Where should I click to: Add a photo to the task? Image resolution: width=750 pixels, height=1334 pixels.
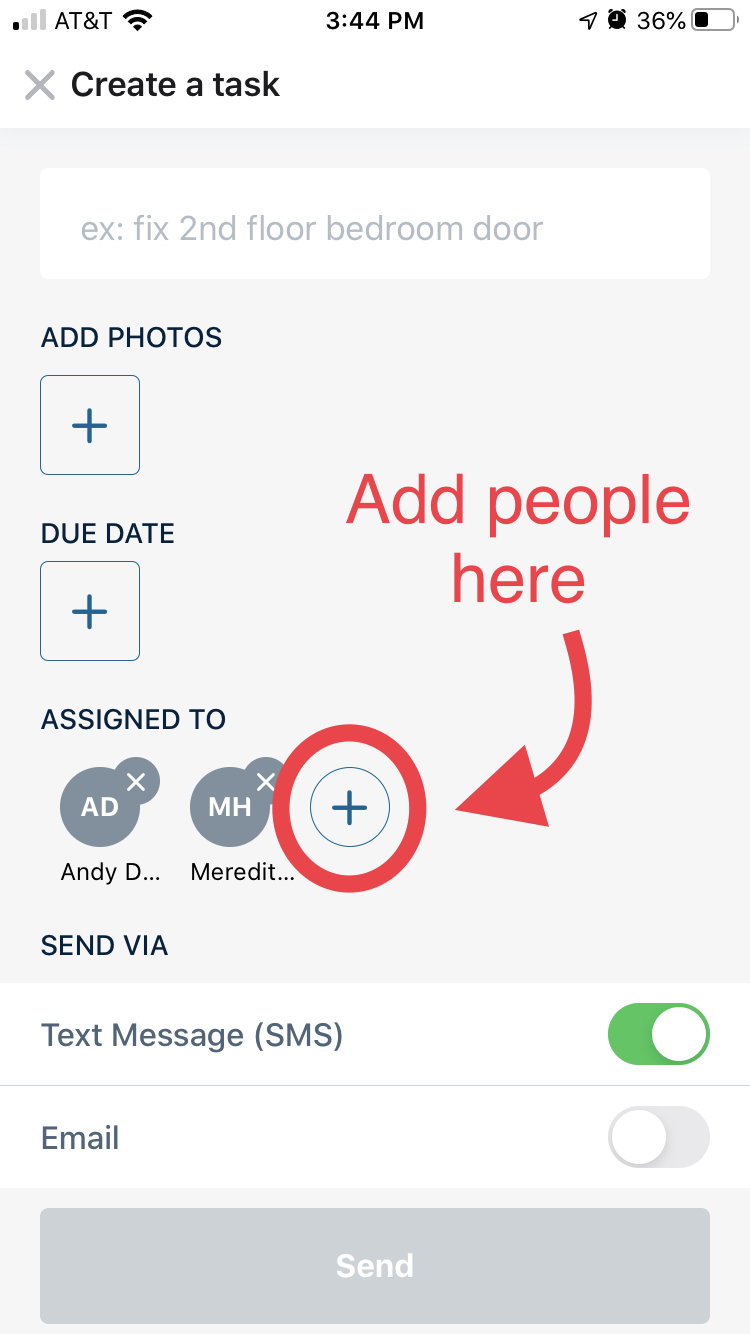[90, 425]
